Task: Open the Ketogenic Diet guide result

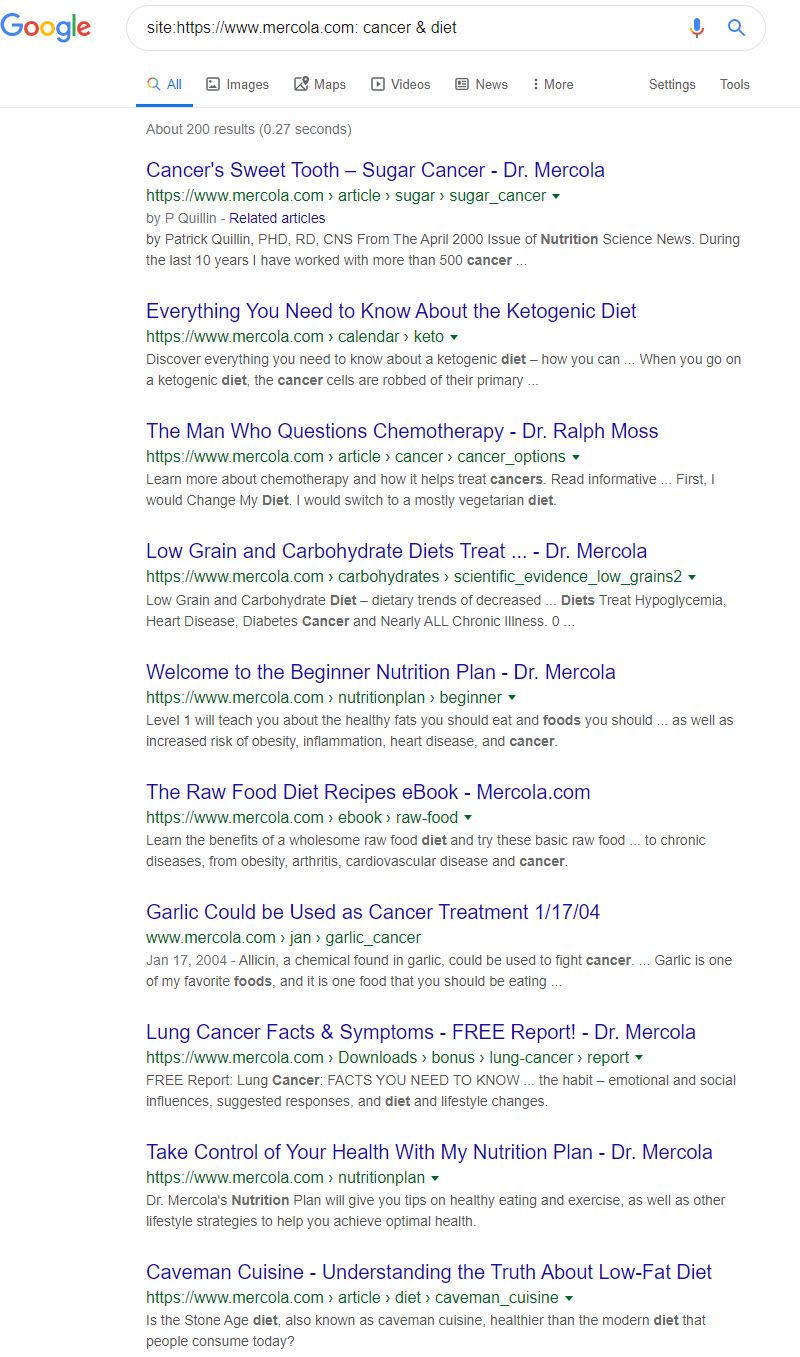Action: tap(391, 311)
